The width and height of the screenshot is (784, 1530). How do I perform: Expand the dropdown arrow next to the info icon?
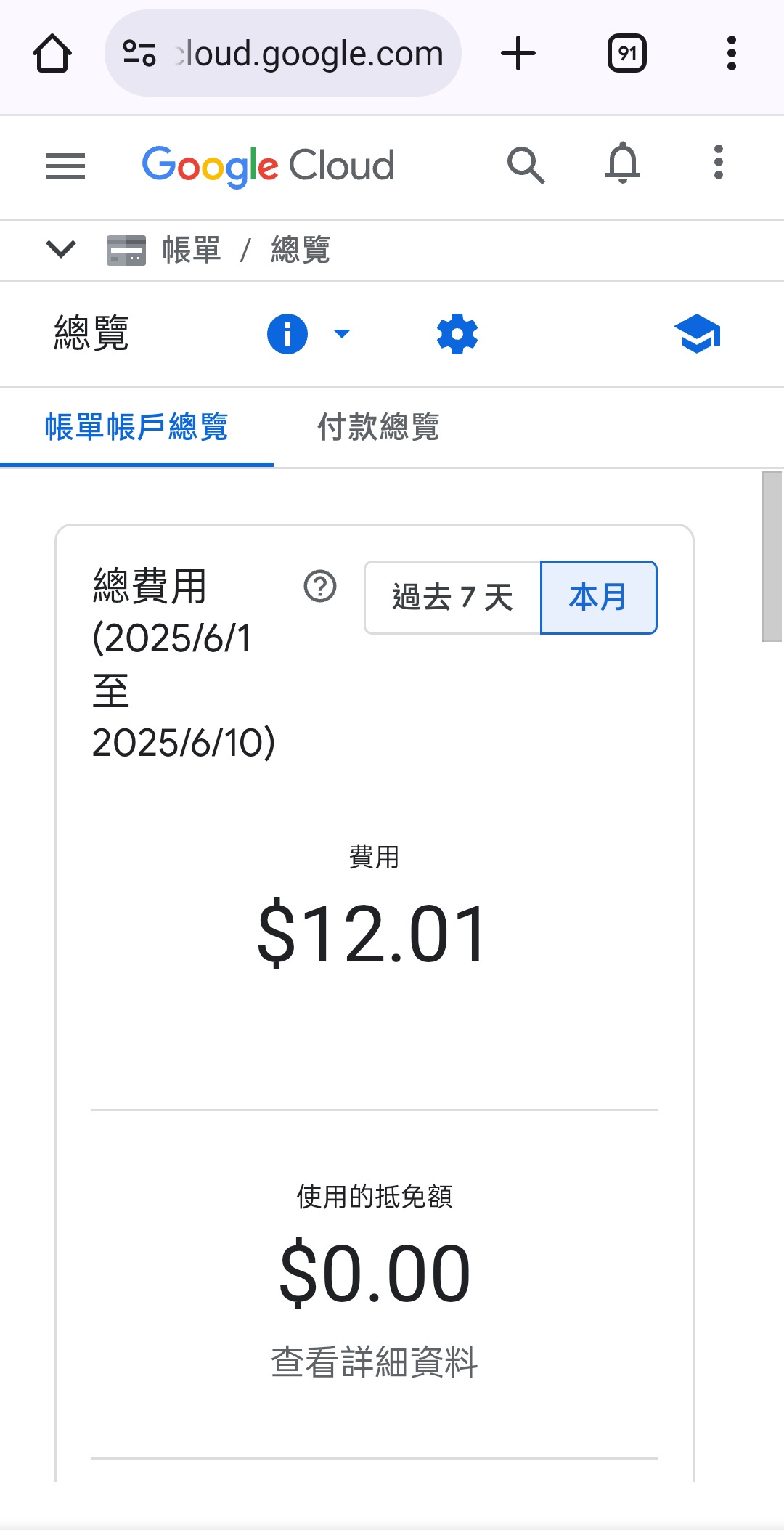click(x=341, y=334)
